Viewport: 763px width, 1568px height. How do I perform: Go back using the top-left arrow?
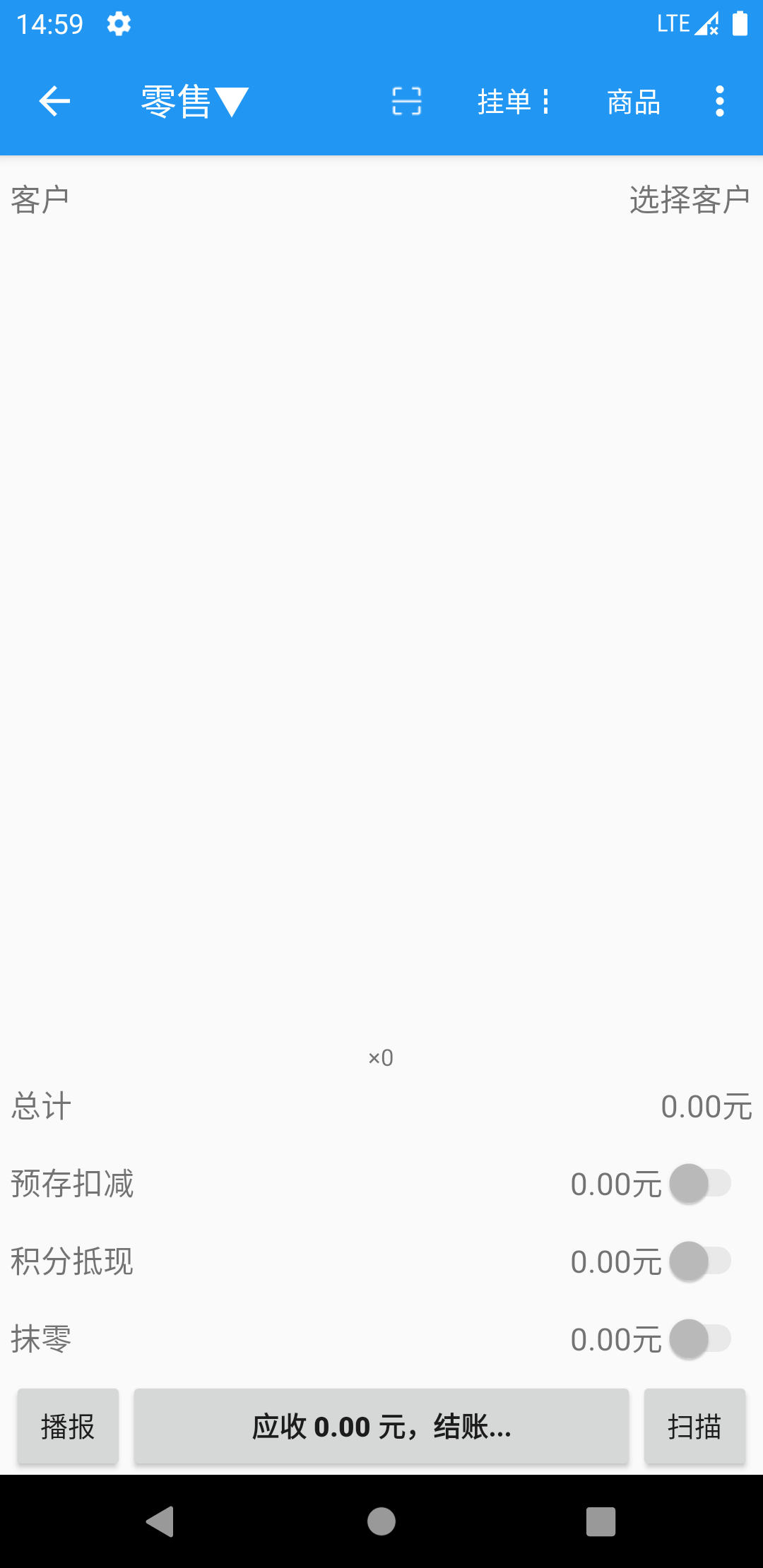54,102
